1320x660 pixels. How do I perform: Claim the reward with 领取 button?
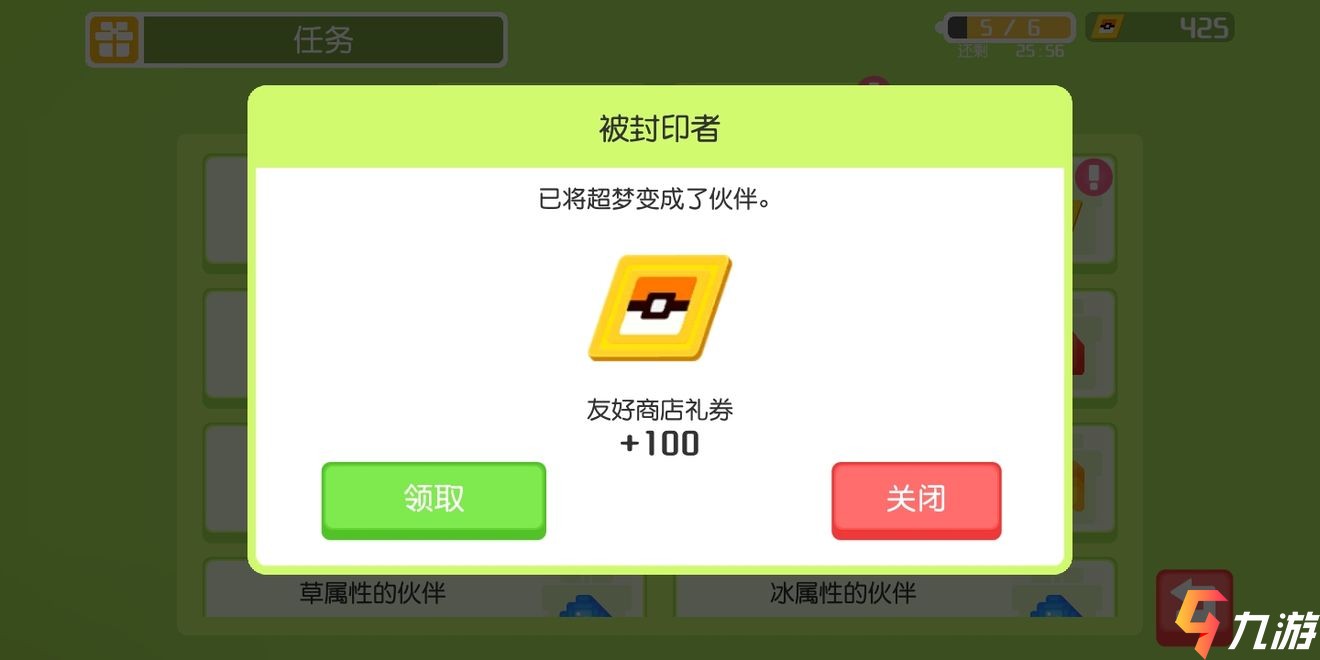[x=433, y=499]
